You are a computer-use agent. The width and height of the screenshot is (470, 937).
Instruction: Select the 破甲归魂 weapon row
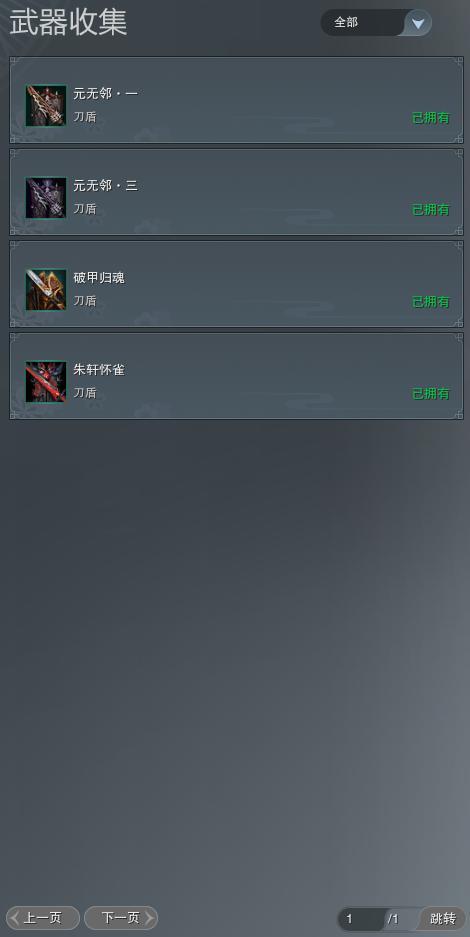click(236, 284)
